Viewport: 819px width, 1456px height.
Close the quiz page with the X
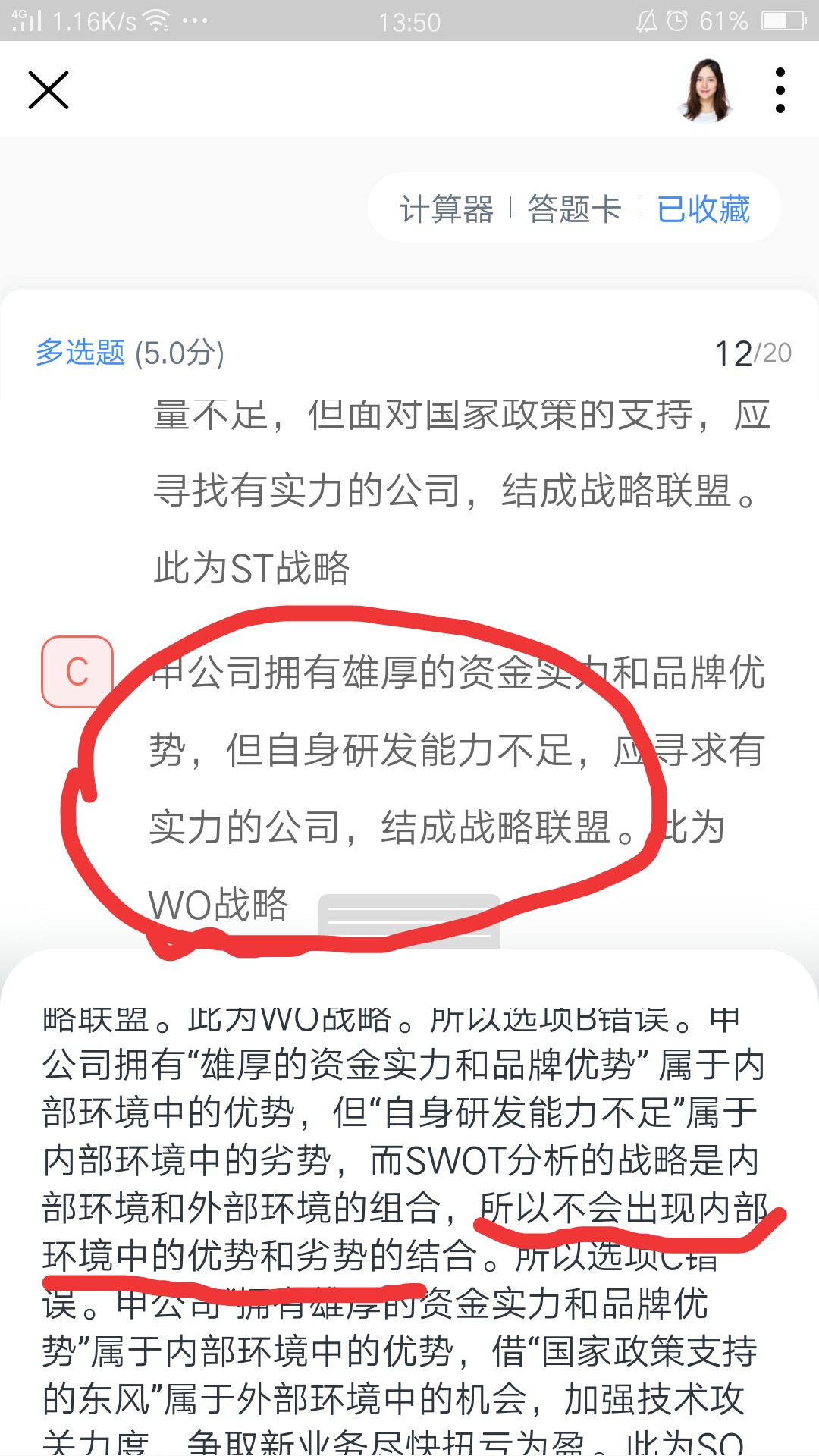click(x=49, y=90)
